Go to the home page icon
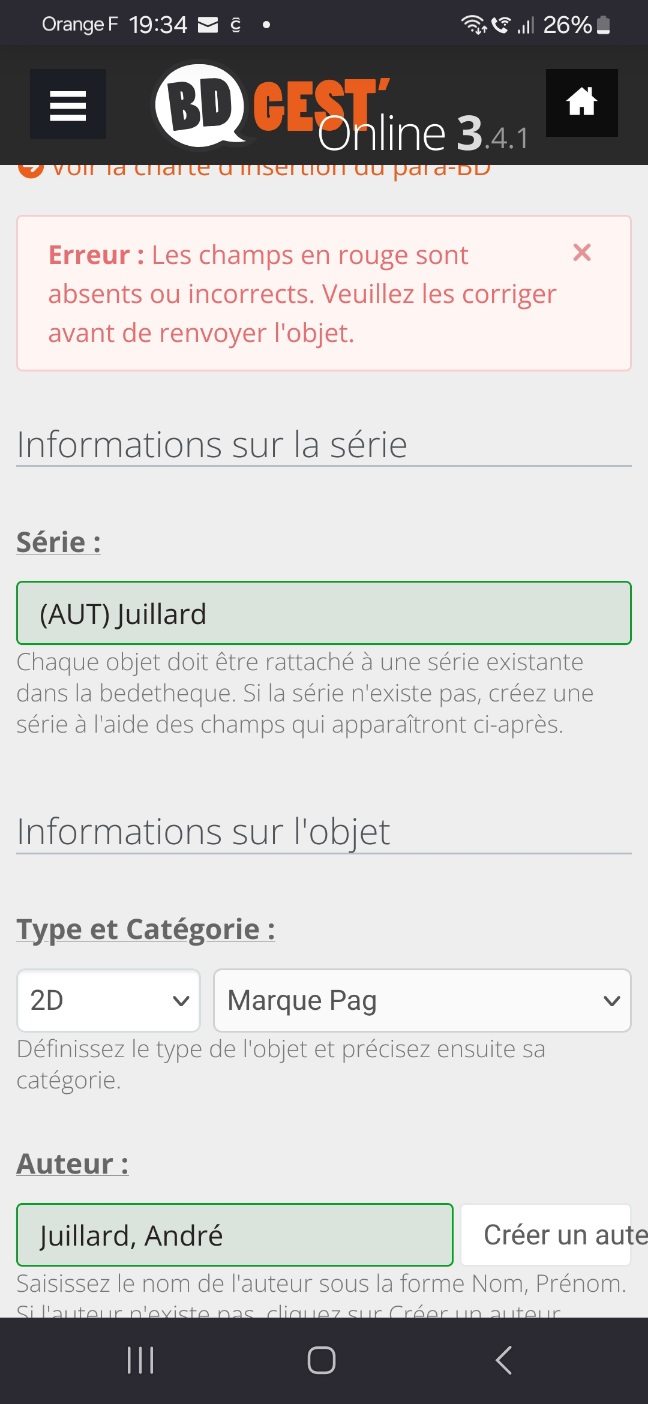The height and width of the screenshot is (1404, 648). point(581,103)
